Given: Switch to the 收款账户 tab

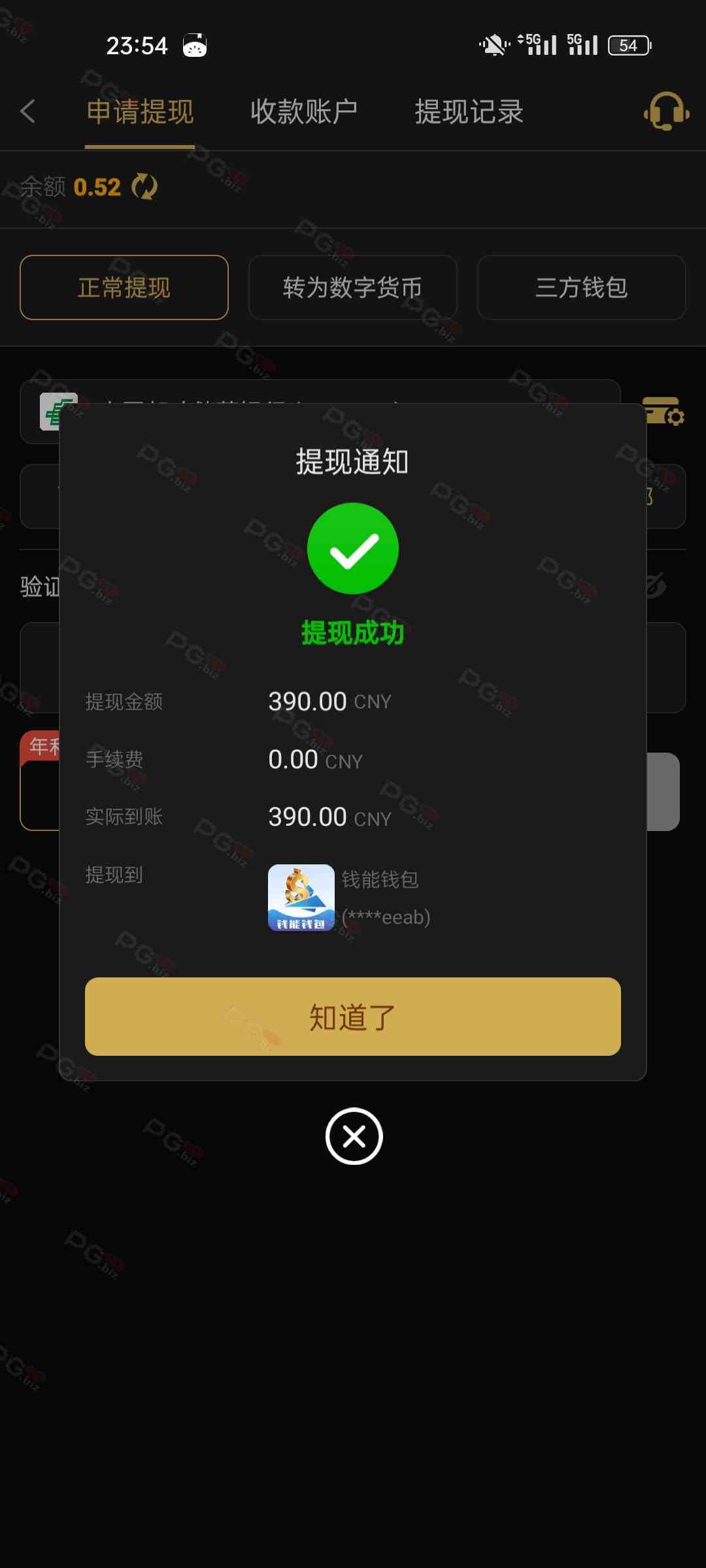Looking at the screenshot, I should click(x=304, y=112).
